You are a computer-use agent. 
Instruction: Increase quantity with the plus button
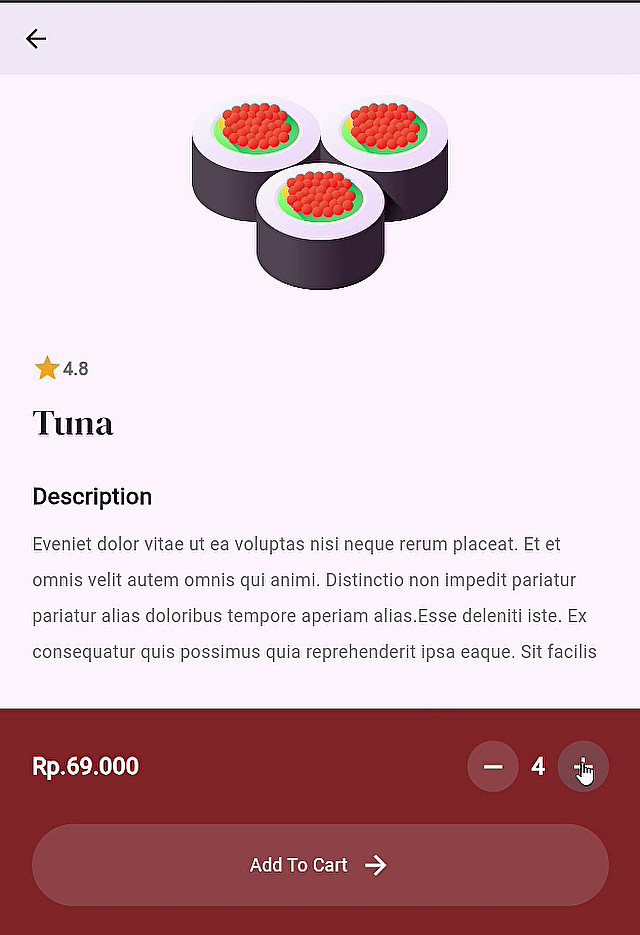[583, 766]
